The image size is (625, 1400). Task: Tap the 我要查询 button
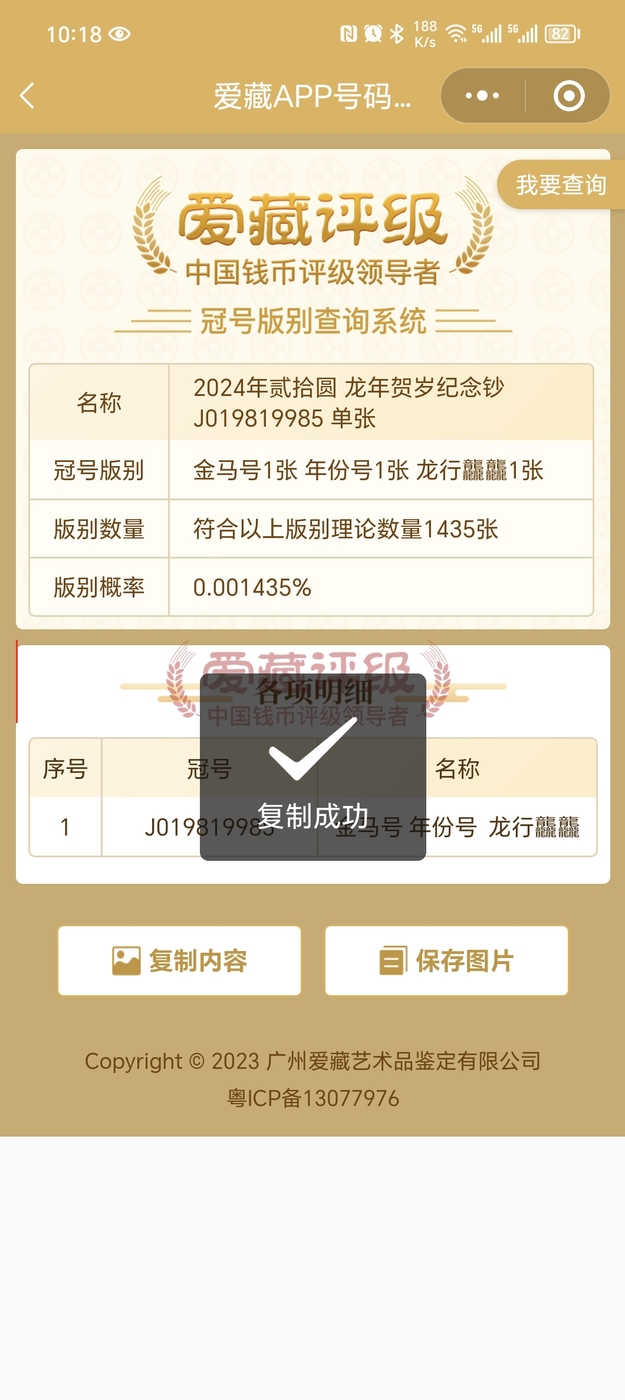click(x=561, y=185)
